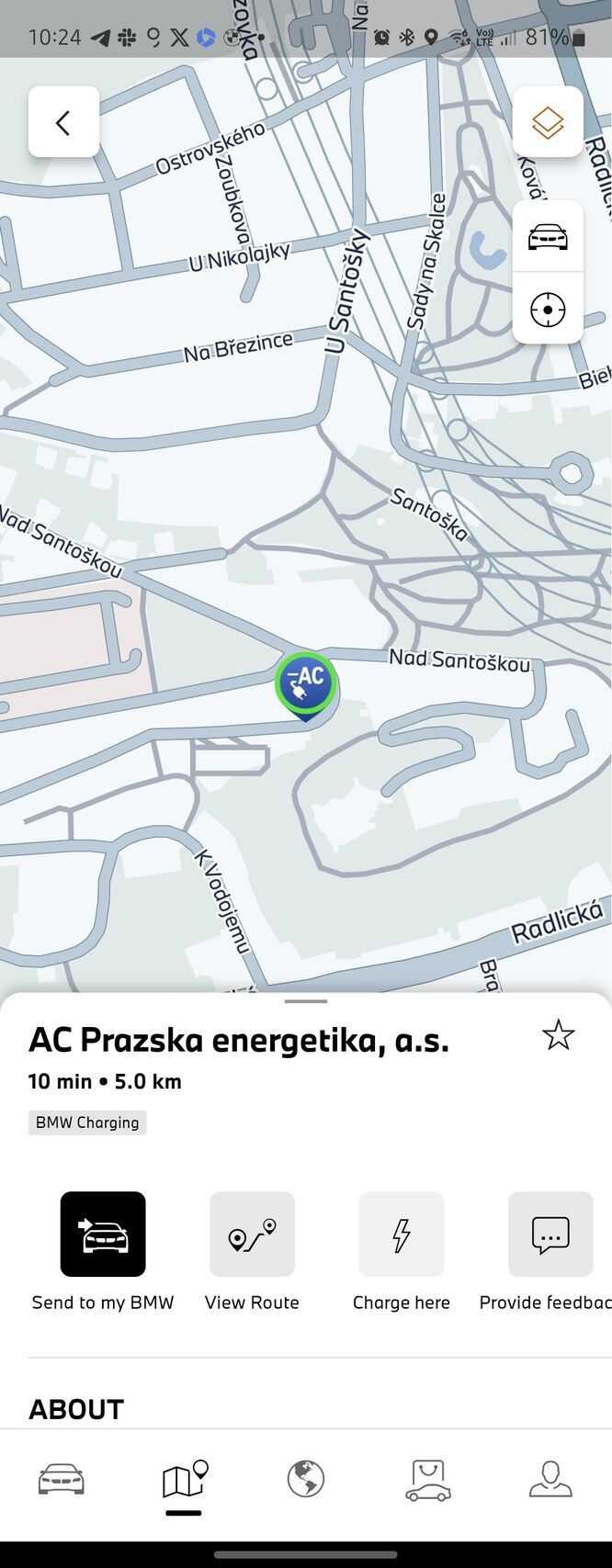Provide feedback on this station

550,1234
